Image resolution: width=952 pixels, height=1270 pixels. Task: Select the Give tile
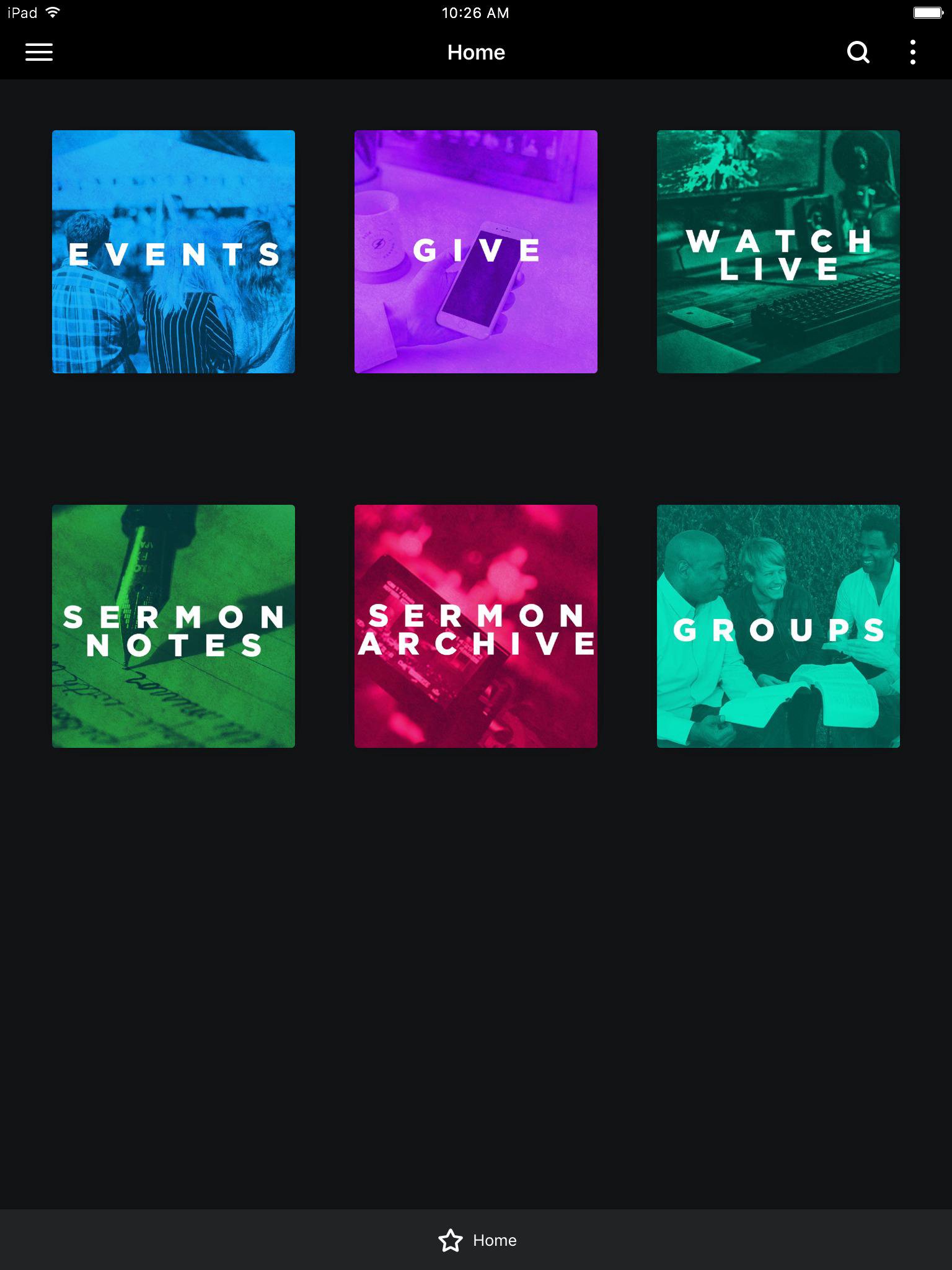[476, 252]
